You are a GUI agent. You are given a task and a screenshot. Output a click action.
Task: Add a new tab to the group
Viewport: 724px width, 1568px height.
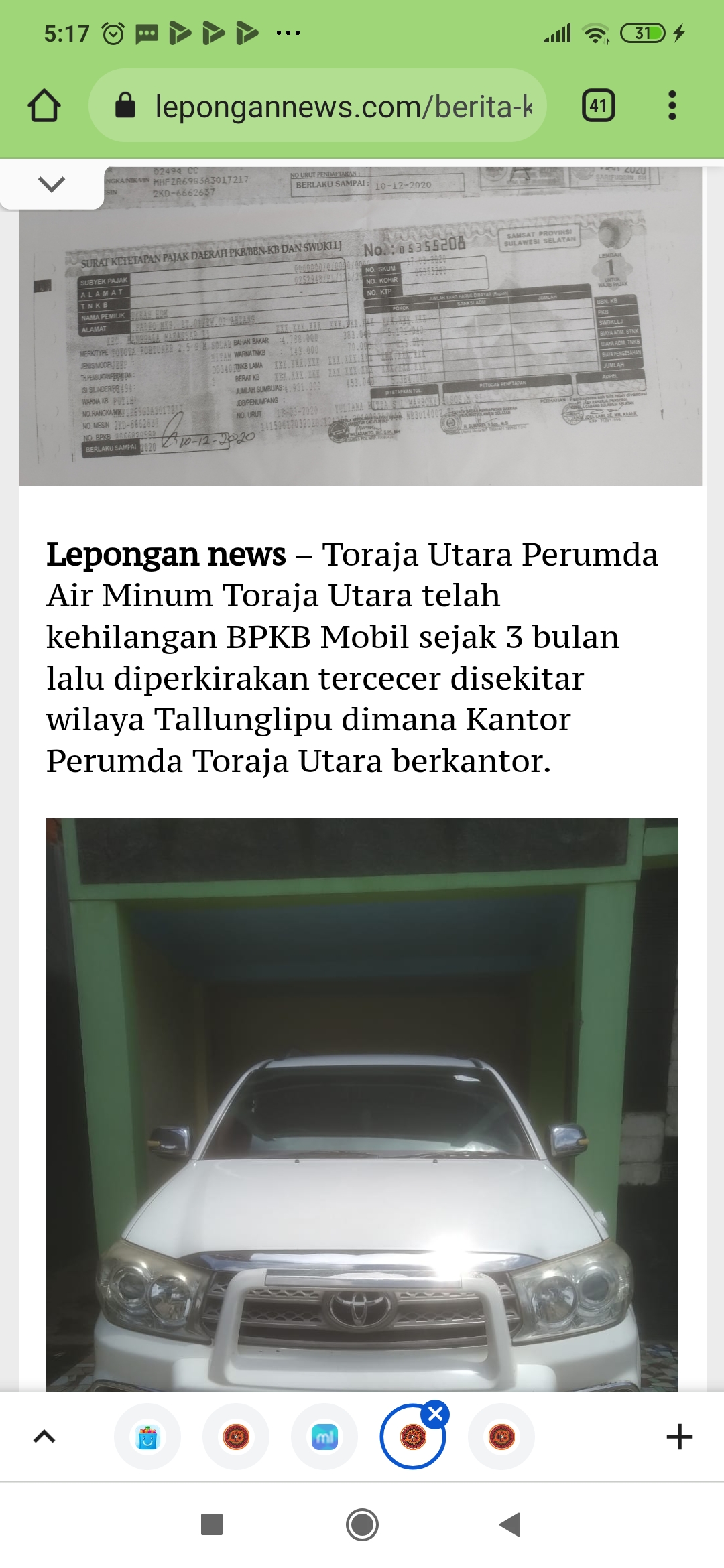pyautogui.click(x=679, y=1437)
